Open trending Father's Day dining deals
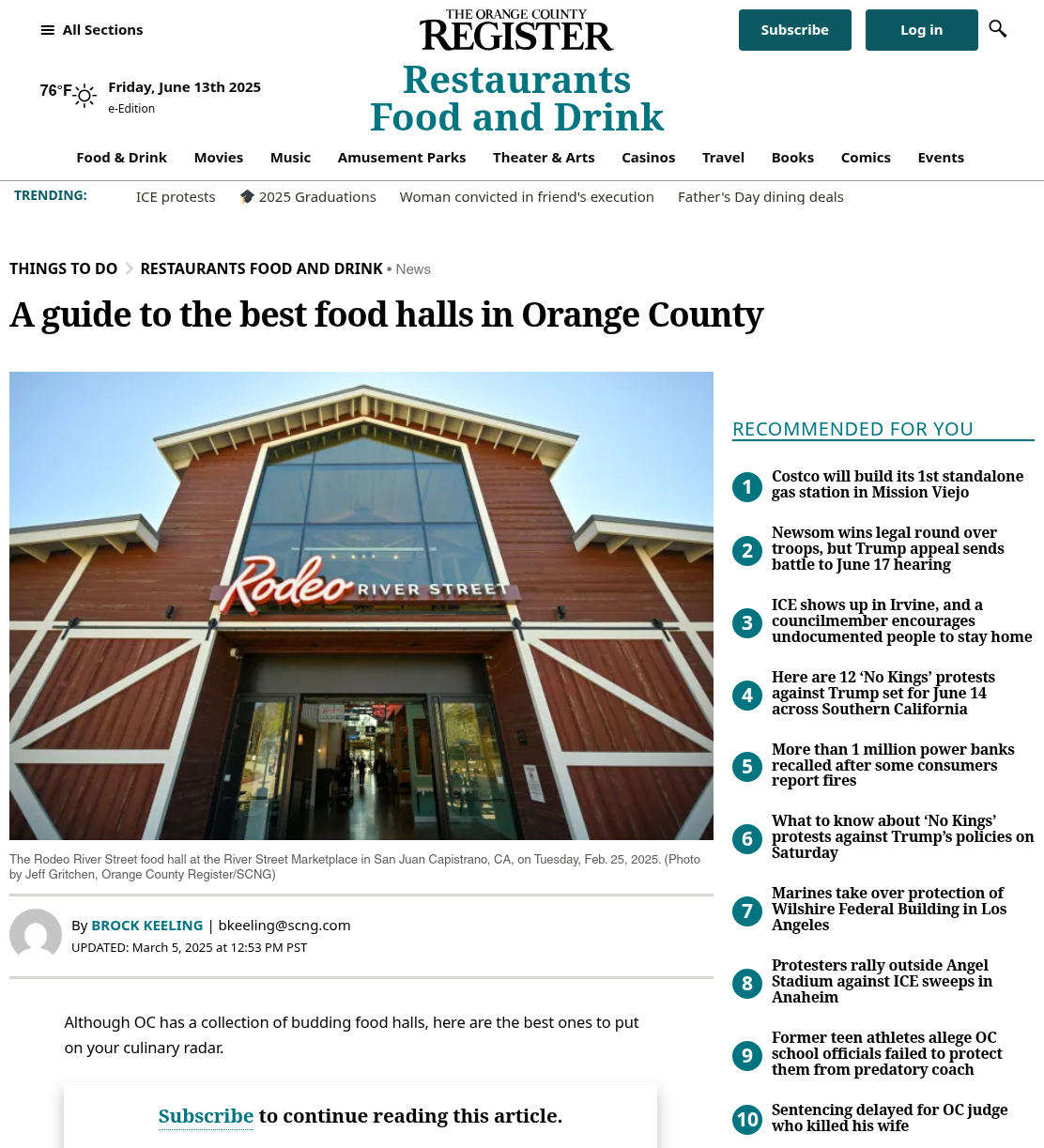 coord(760,197)
